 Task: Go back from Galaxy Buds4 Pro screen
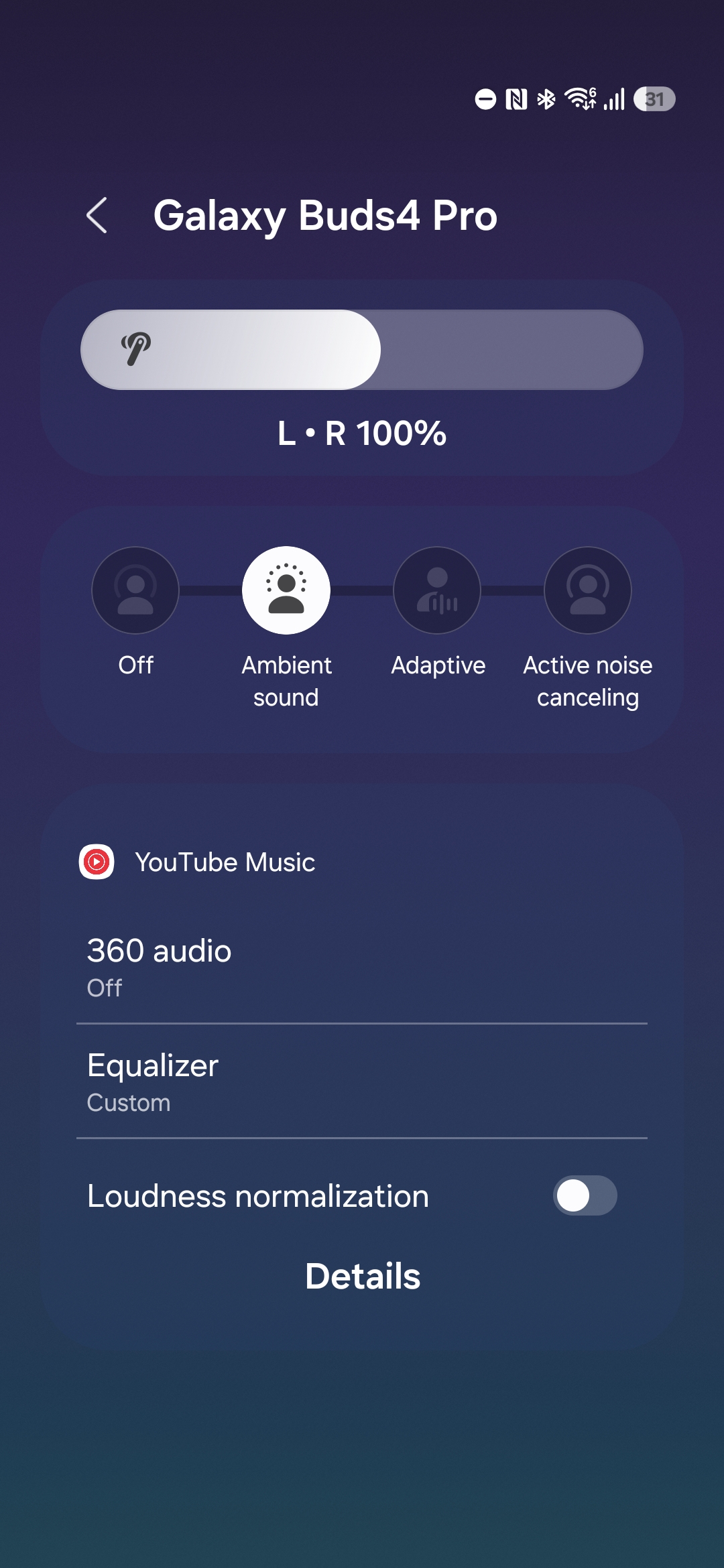point(97,215)
